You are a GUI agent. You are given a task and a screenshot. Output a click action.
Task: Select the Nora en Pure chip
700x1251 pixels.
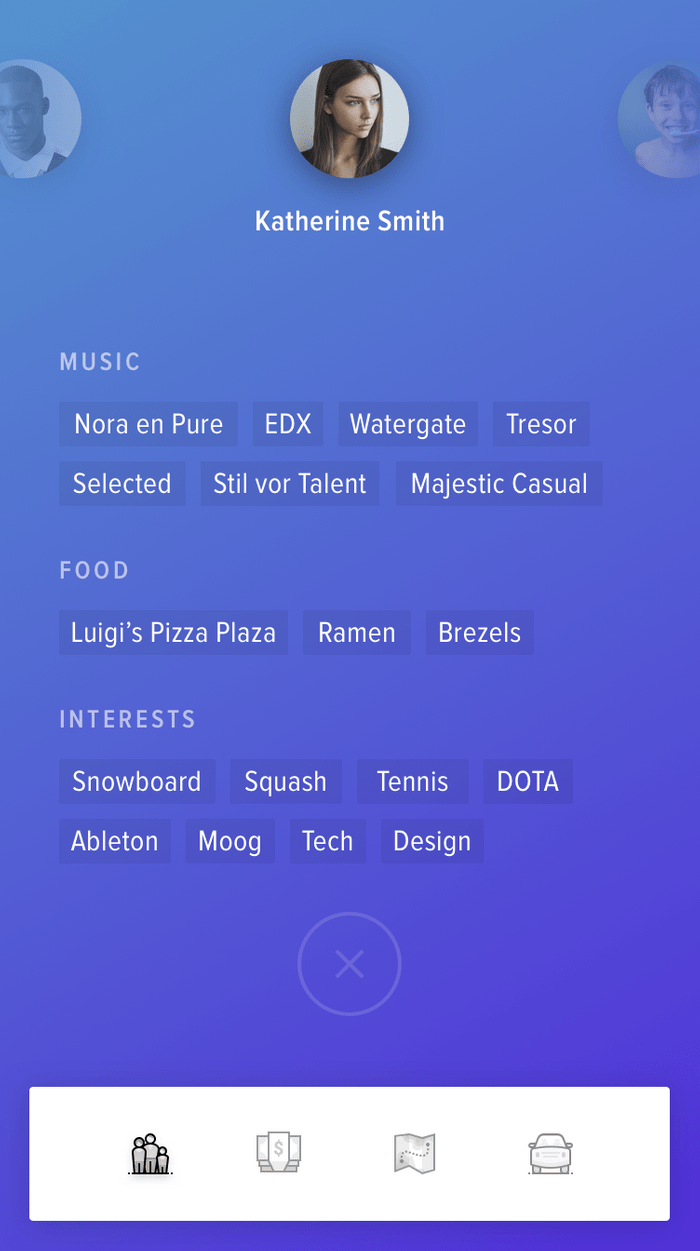click(x=148, y=424)
